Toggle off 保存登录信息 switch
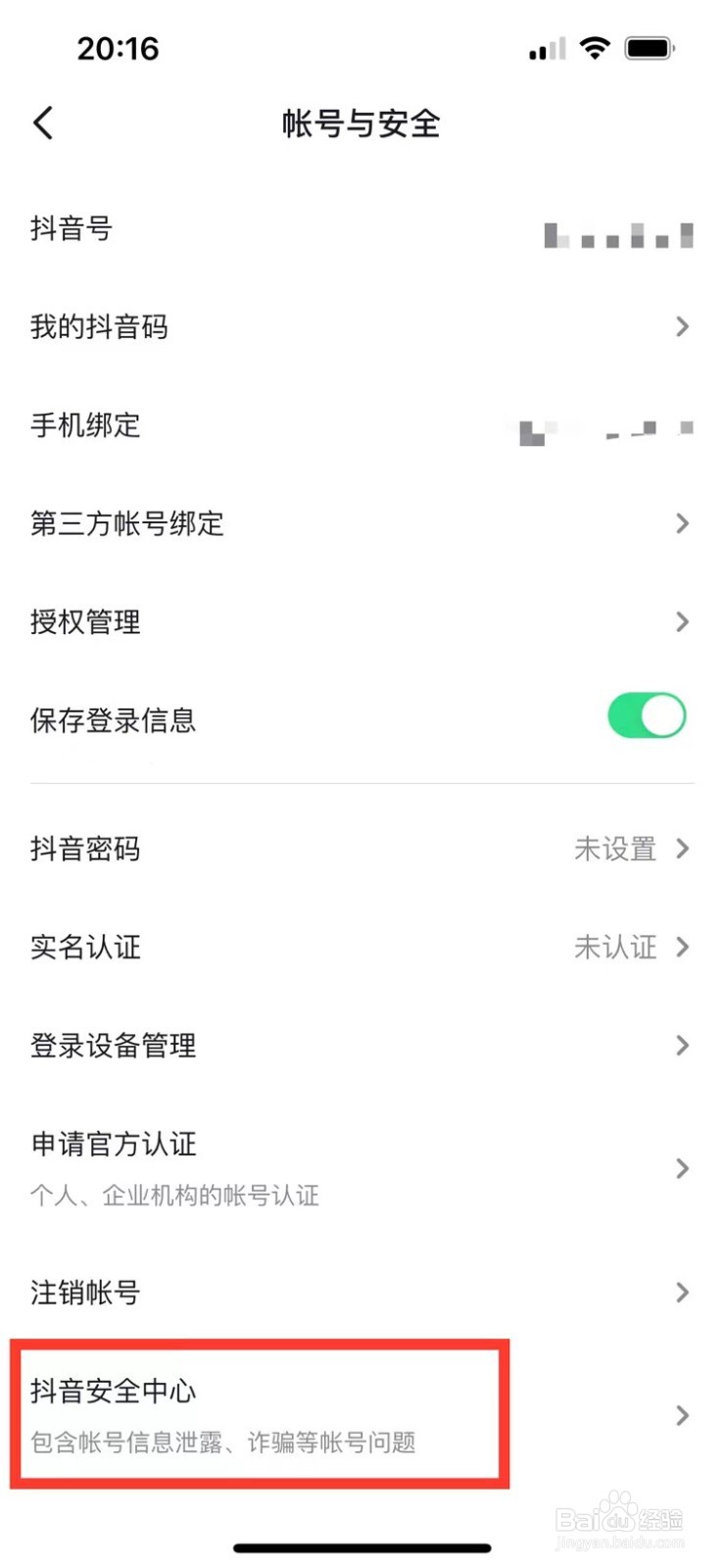 click(x=646, y=716)
